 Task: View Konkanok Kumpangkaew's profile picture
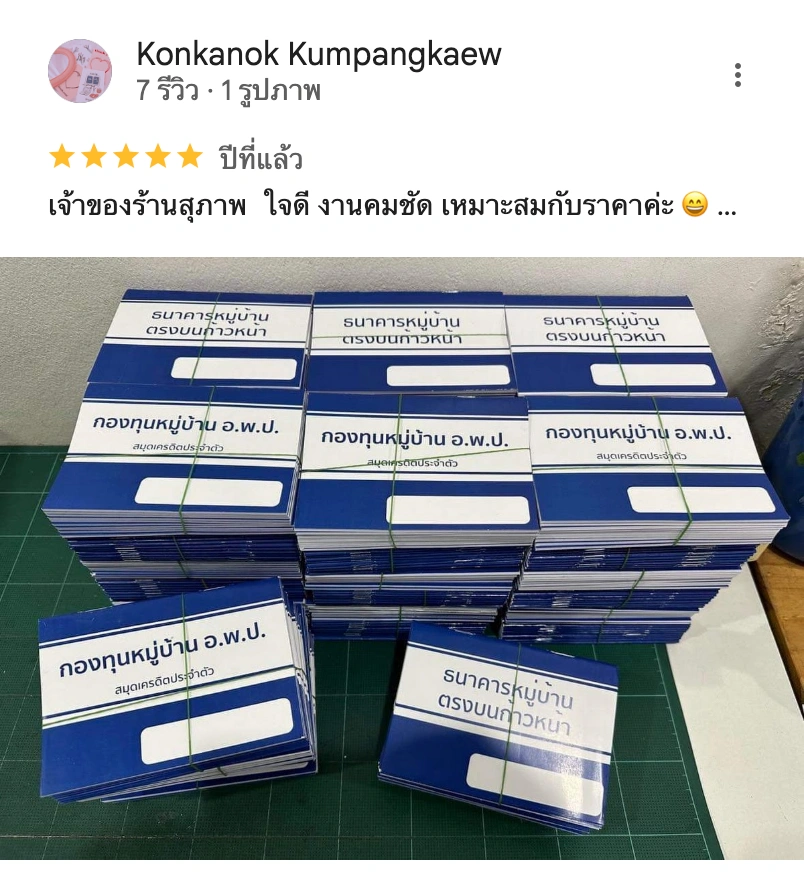80,71
